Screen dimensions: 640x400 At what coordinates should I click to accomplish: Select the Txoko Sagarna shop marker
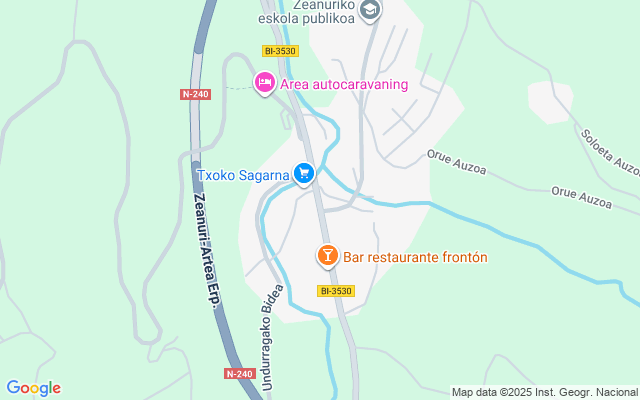(305, 174)
